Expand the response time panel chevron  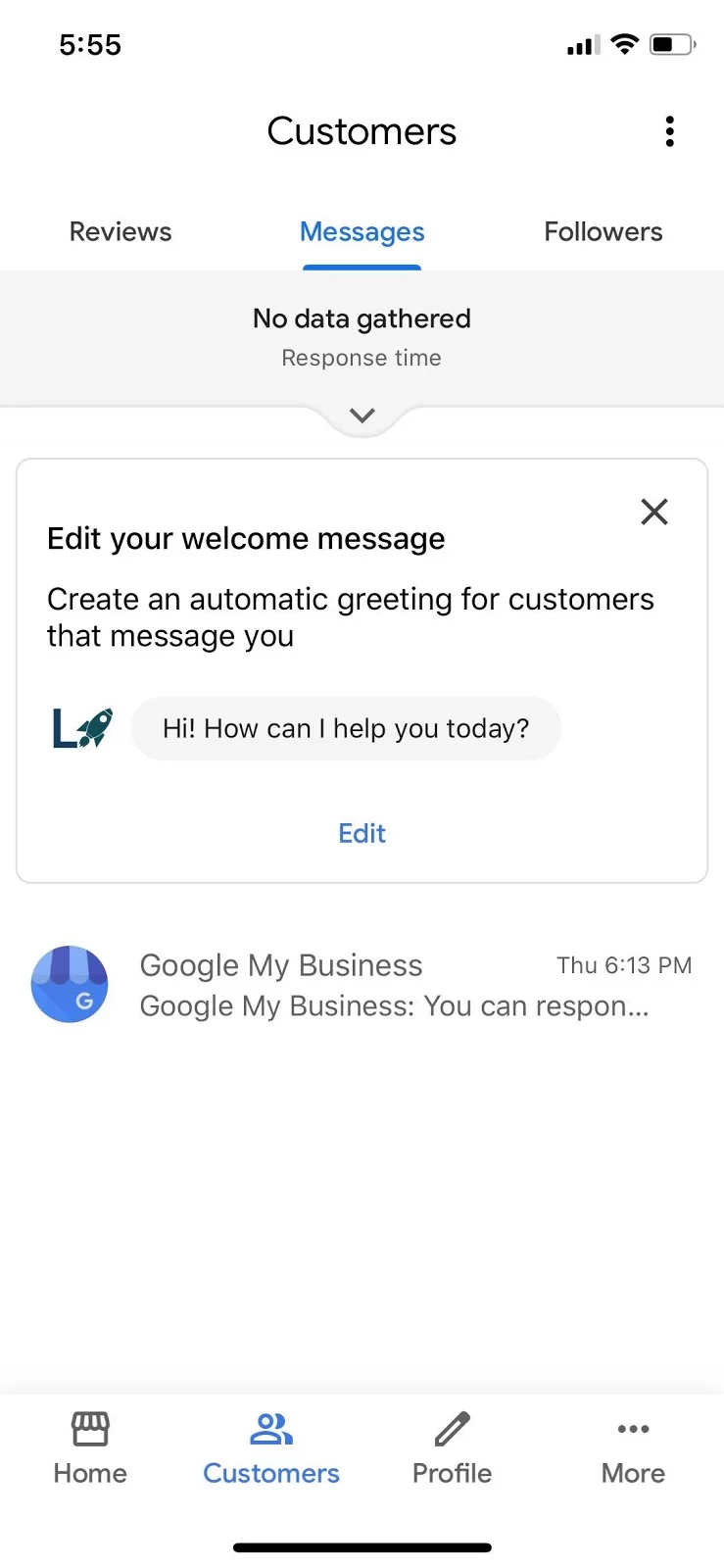click(362, 416)
